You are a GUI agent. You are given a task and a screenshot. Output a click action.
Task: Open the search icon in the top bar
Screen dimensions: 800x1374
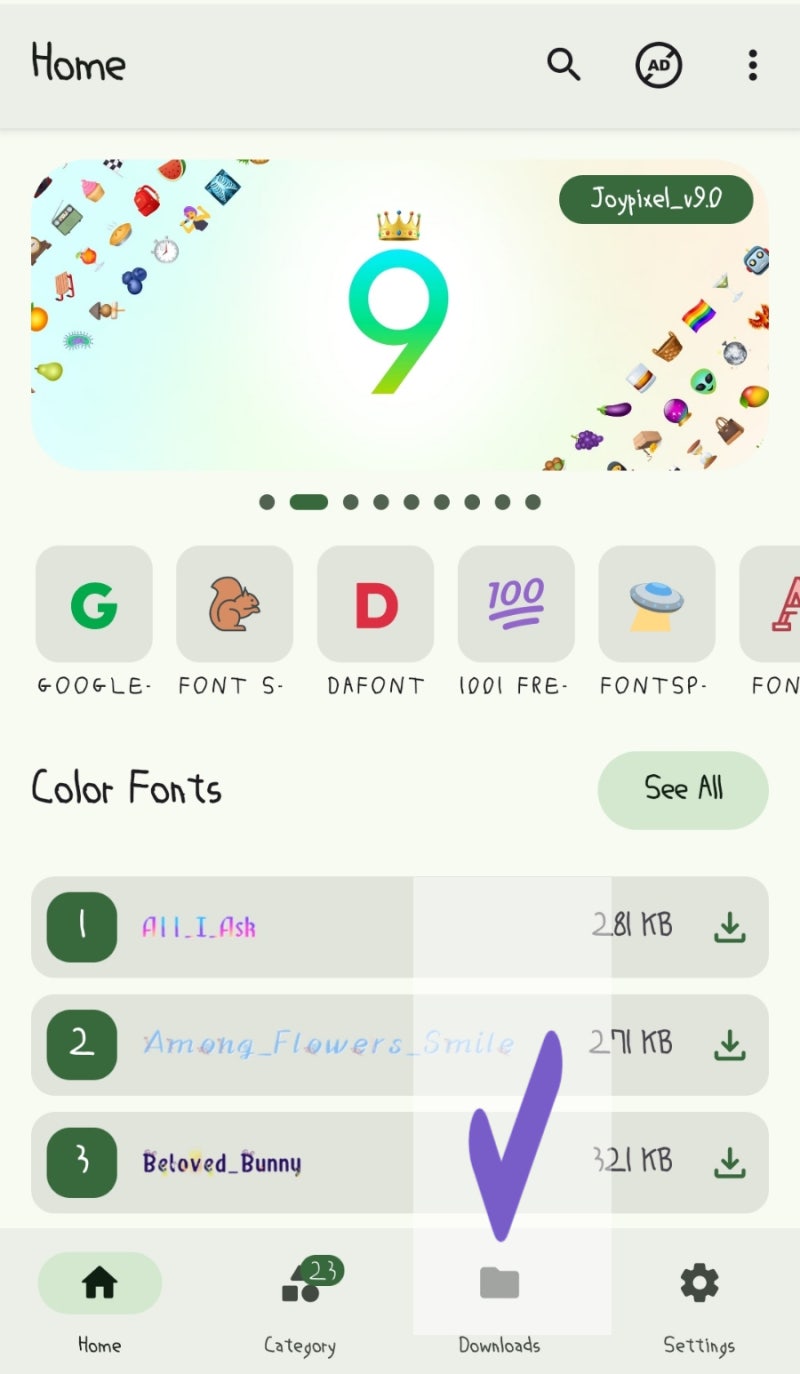563,64
